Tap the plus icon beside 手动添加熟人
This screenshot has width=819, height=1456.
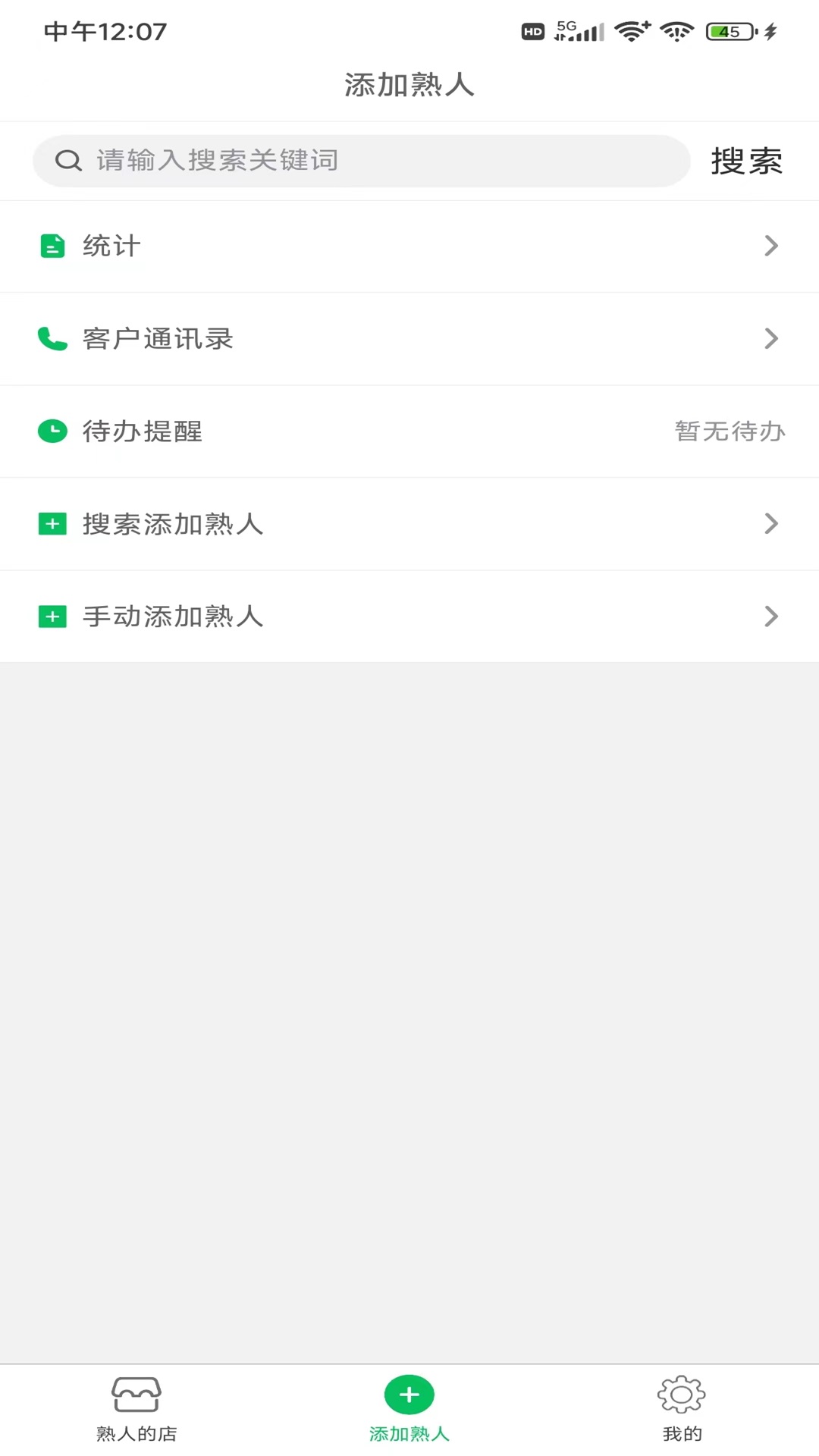coord(52,617)
